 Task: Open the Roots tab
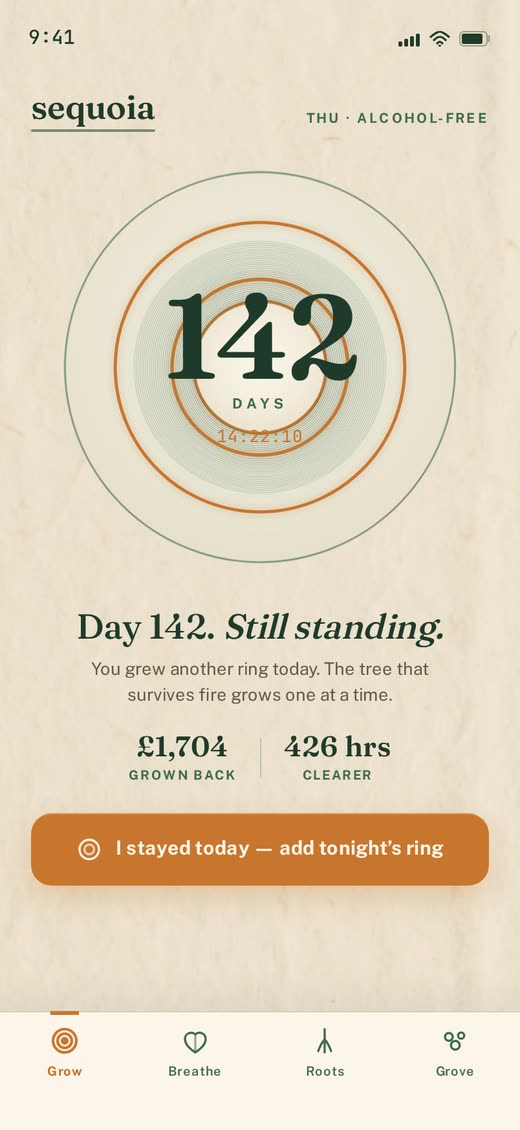pyautogui.click(x=325, y=1052)
